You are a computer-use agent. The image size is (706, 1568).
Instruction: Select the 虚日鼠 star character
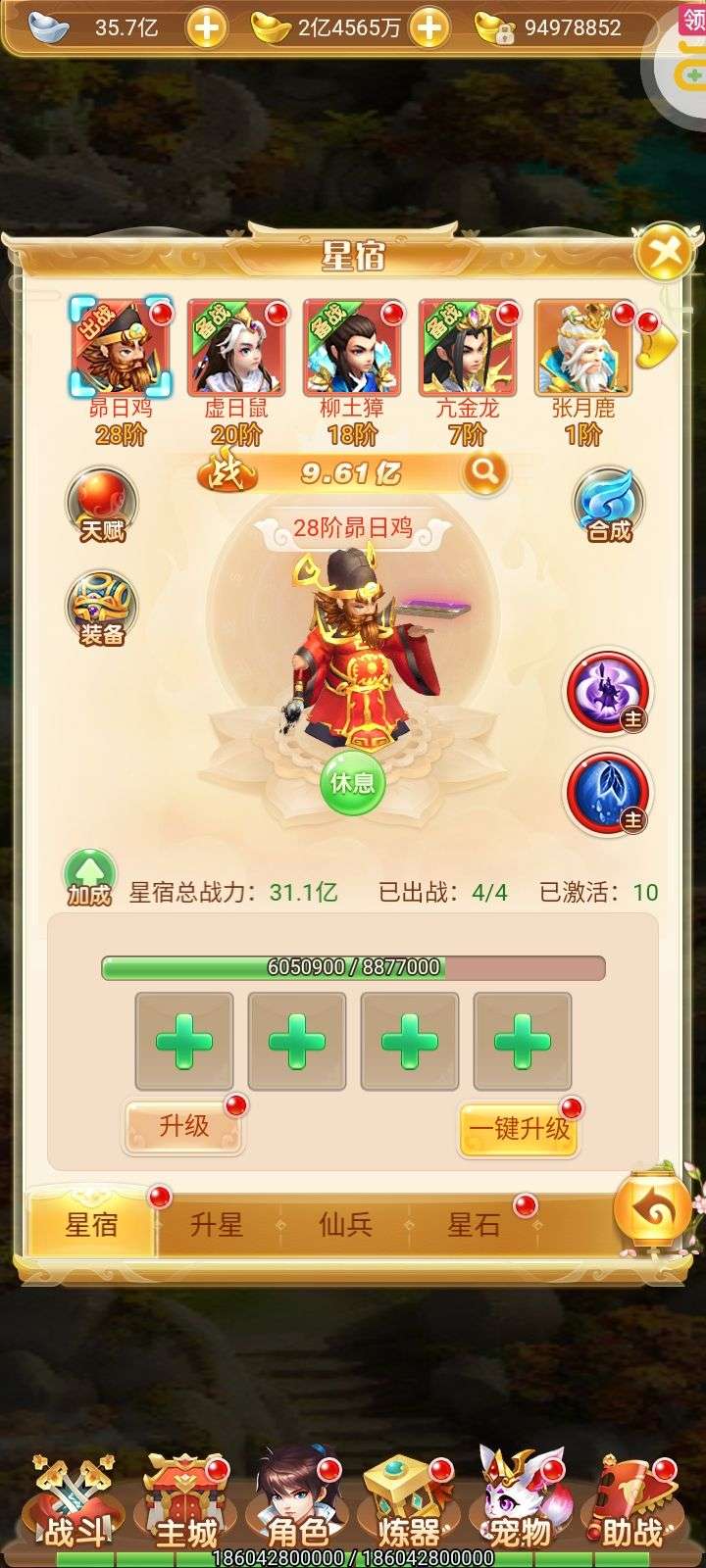click(236, 349)
